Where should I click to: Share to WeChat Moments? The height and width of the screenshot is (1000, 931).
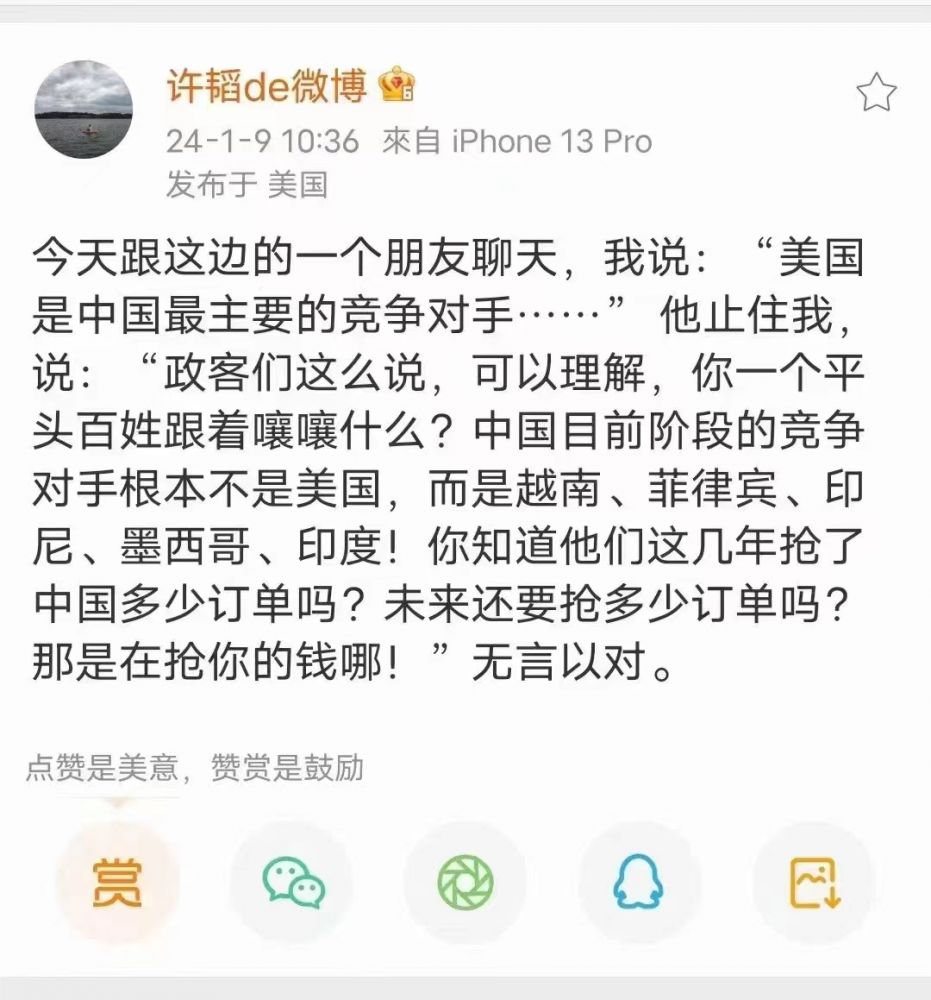[x=465, y=882]
